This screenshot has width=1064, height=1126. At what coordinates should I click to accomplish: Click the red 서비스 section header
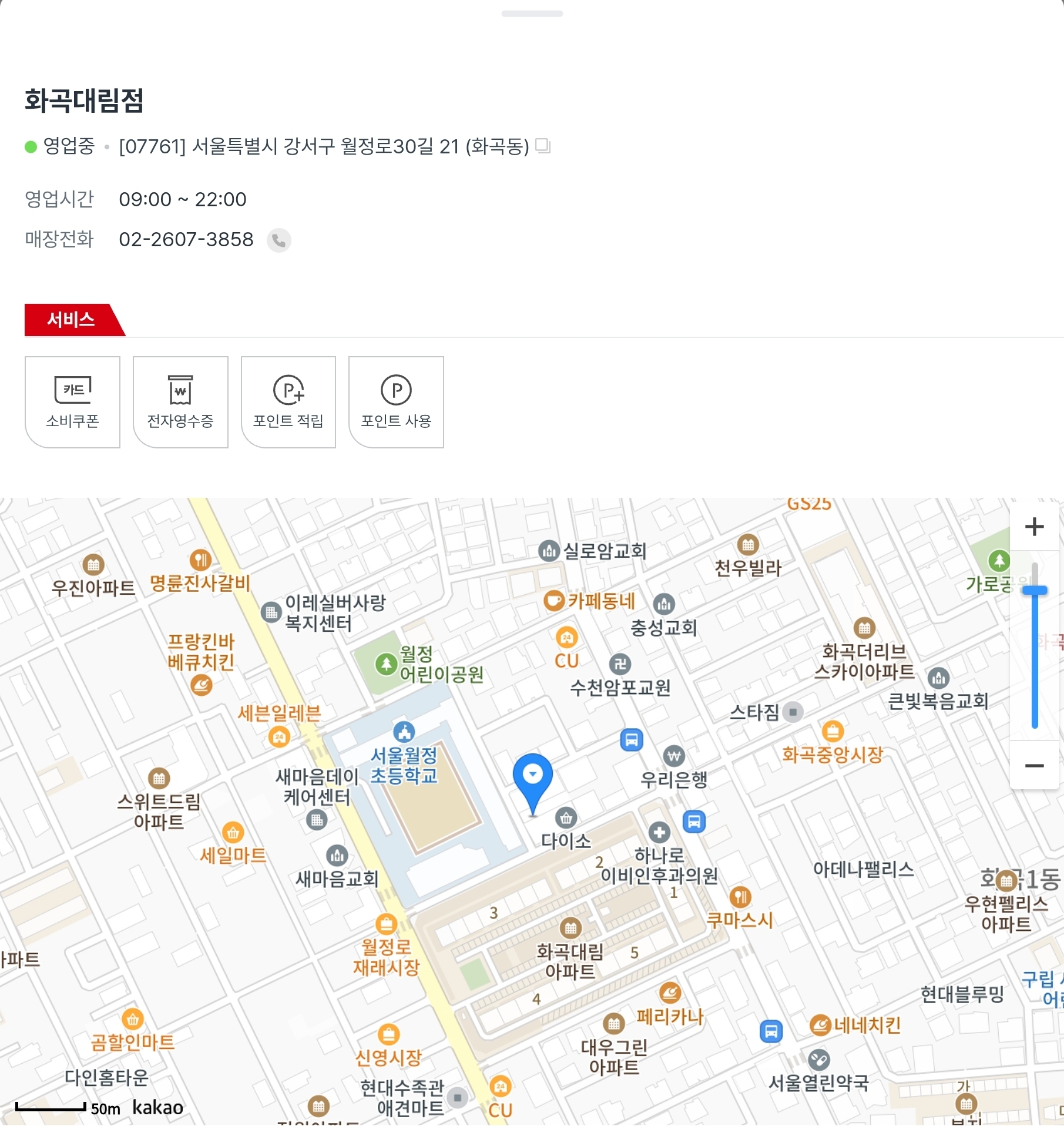click(x=72, y=320)
